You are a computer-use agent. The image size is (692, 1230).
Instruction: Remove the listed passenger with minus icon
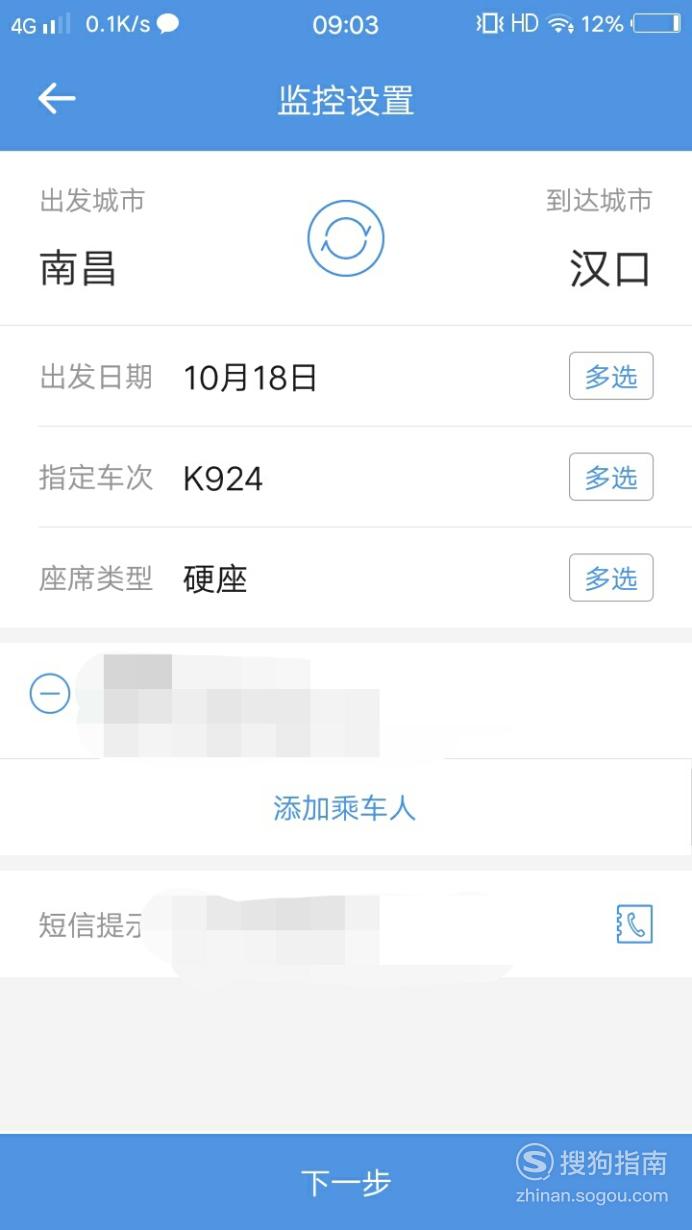50,693
